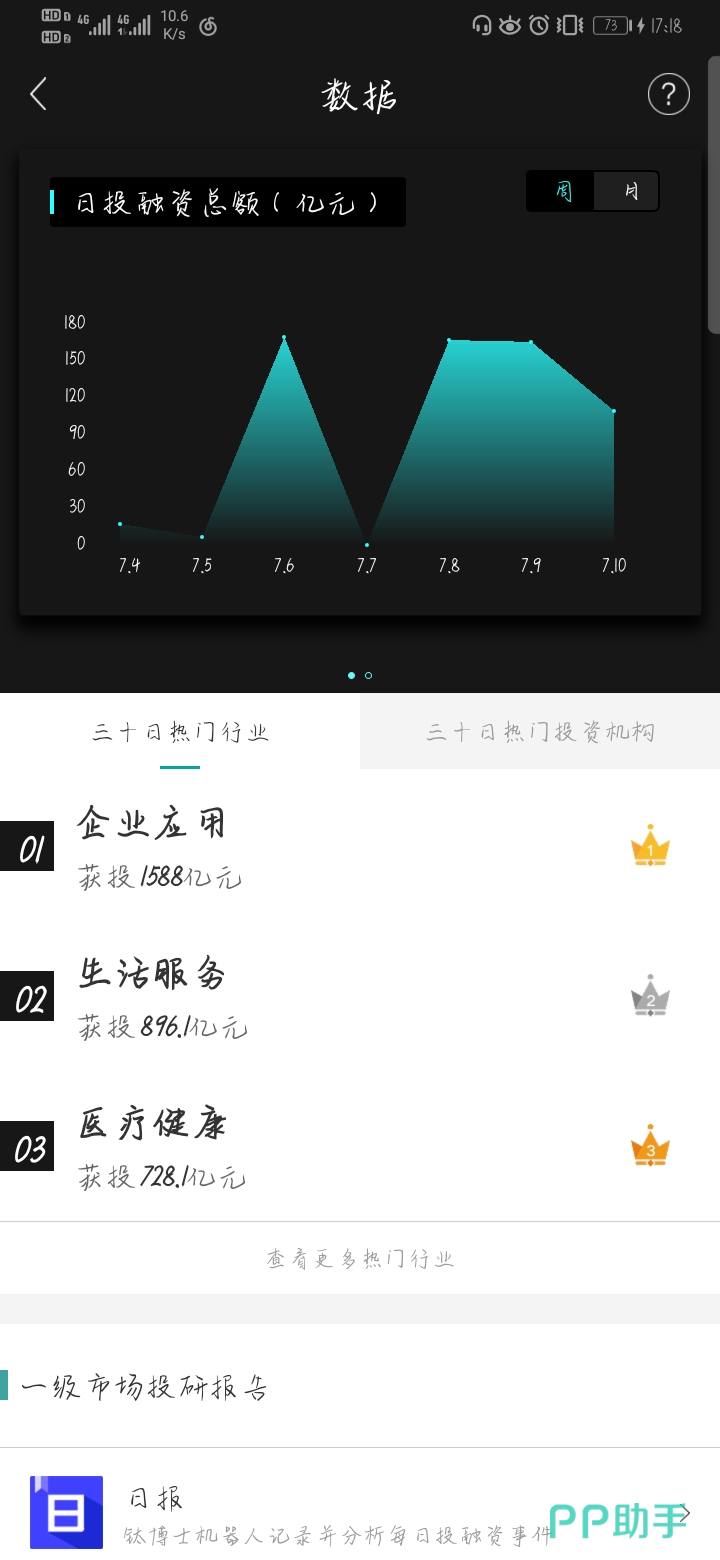
Task: Open the 企业应用 industry row
Action: (x=360, y=847)
